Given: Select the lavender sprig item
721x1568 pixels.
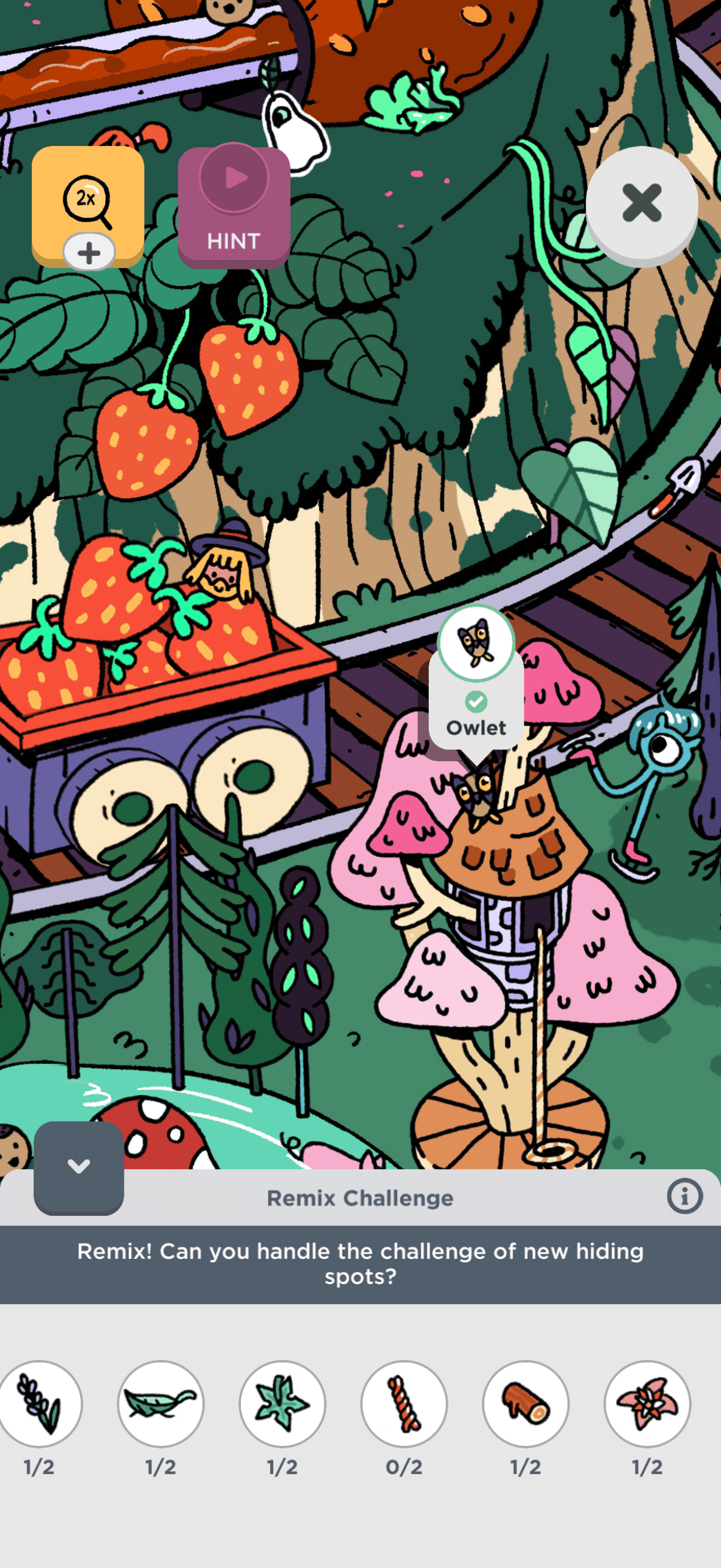Looking at the screenshot, I should pos(39,1404).
